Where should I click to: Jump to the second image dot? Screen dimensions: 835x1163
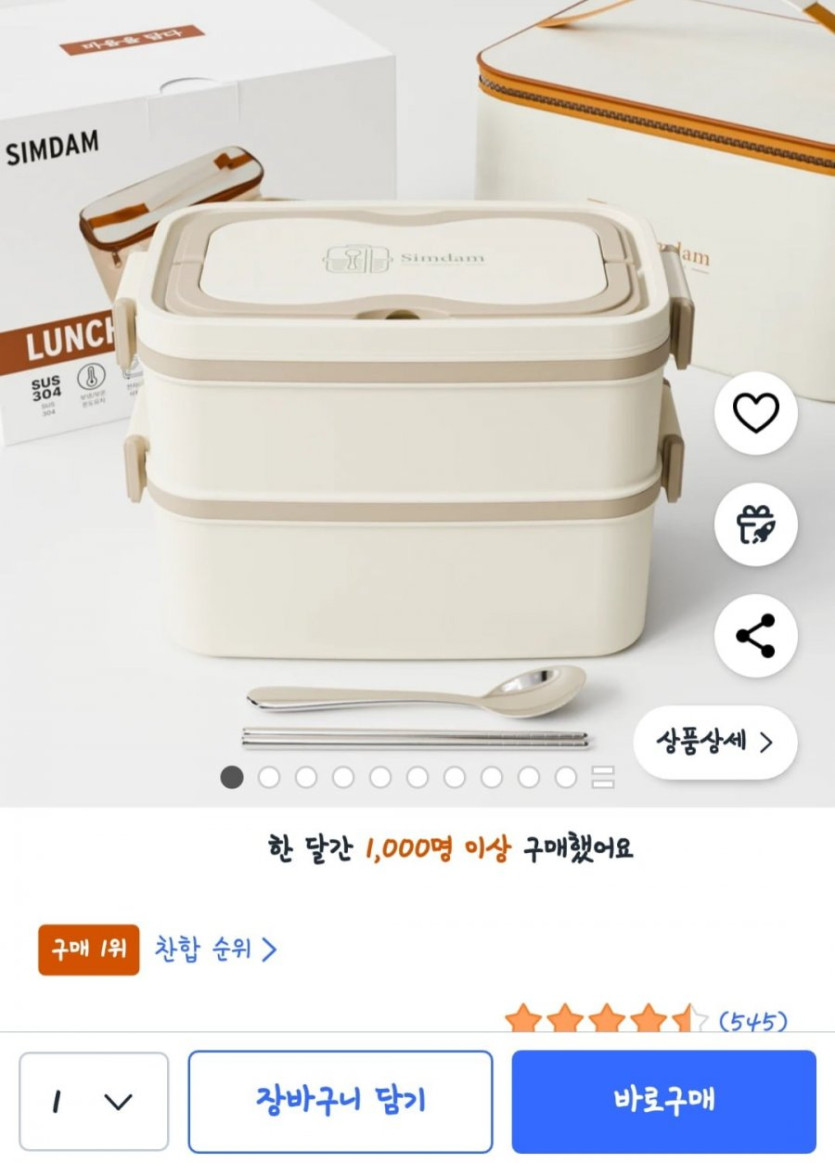[269, 777]
